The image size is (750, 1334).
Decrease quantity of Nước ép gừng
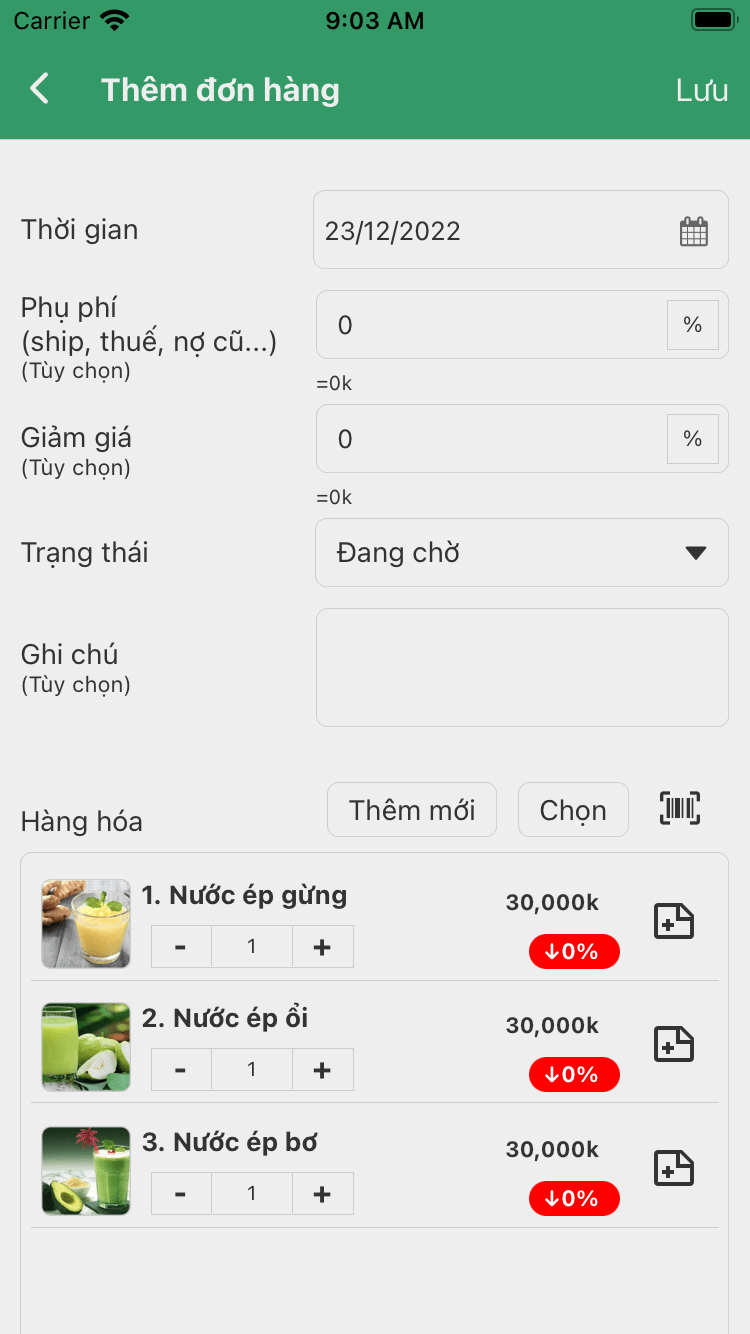[x=181, y=947]
